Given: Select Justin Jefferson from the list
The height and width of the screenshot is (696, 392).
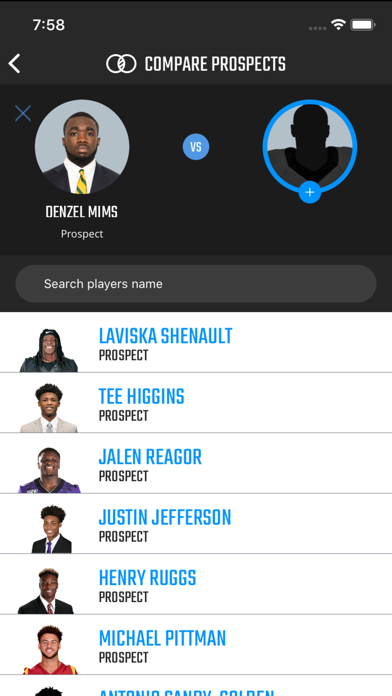Looking at the screenshot, I should click(196, 524).
